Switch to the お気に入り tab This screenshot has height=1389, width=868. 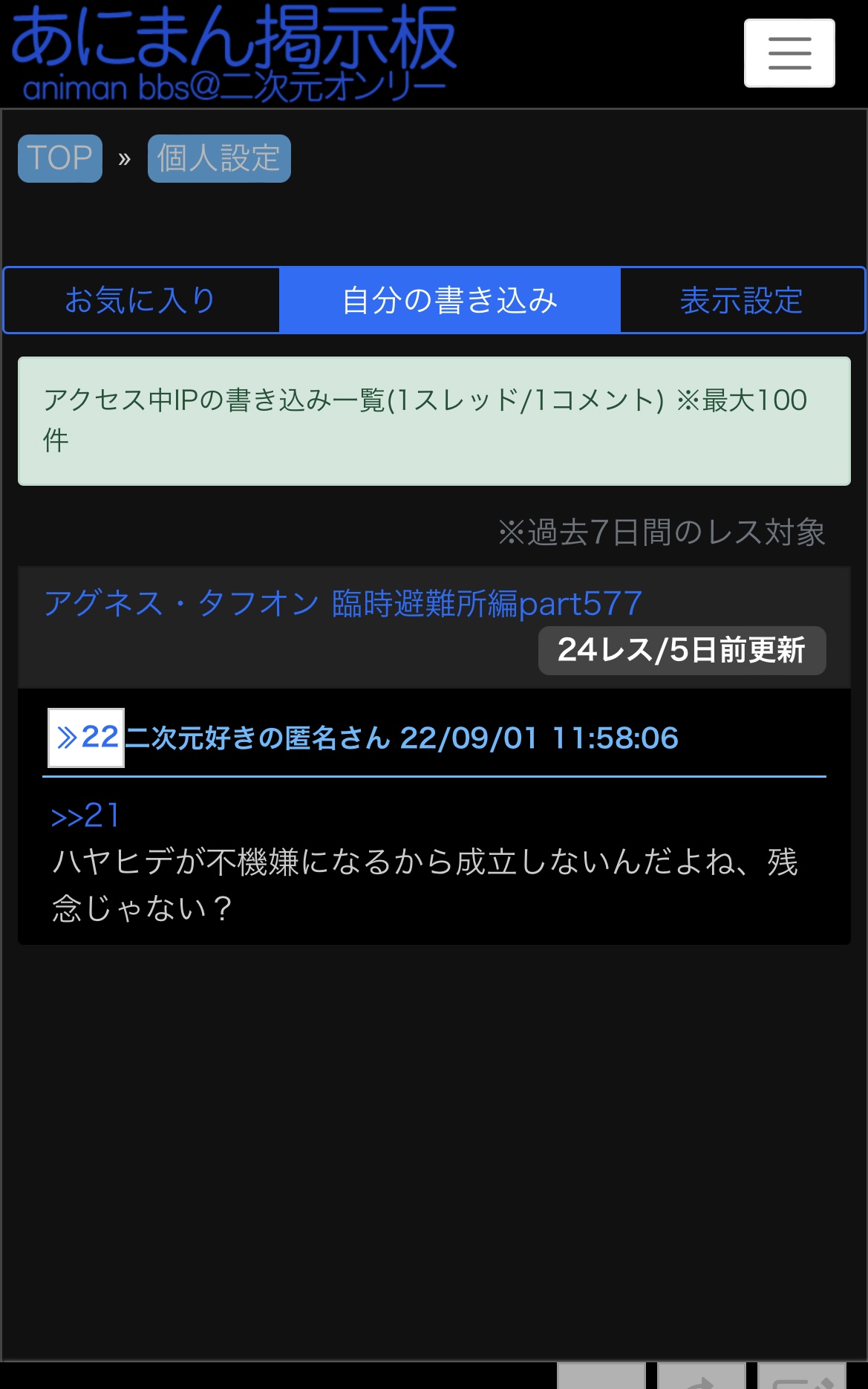[x=141, y=300]
